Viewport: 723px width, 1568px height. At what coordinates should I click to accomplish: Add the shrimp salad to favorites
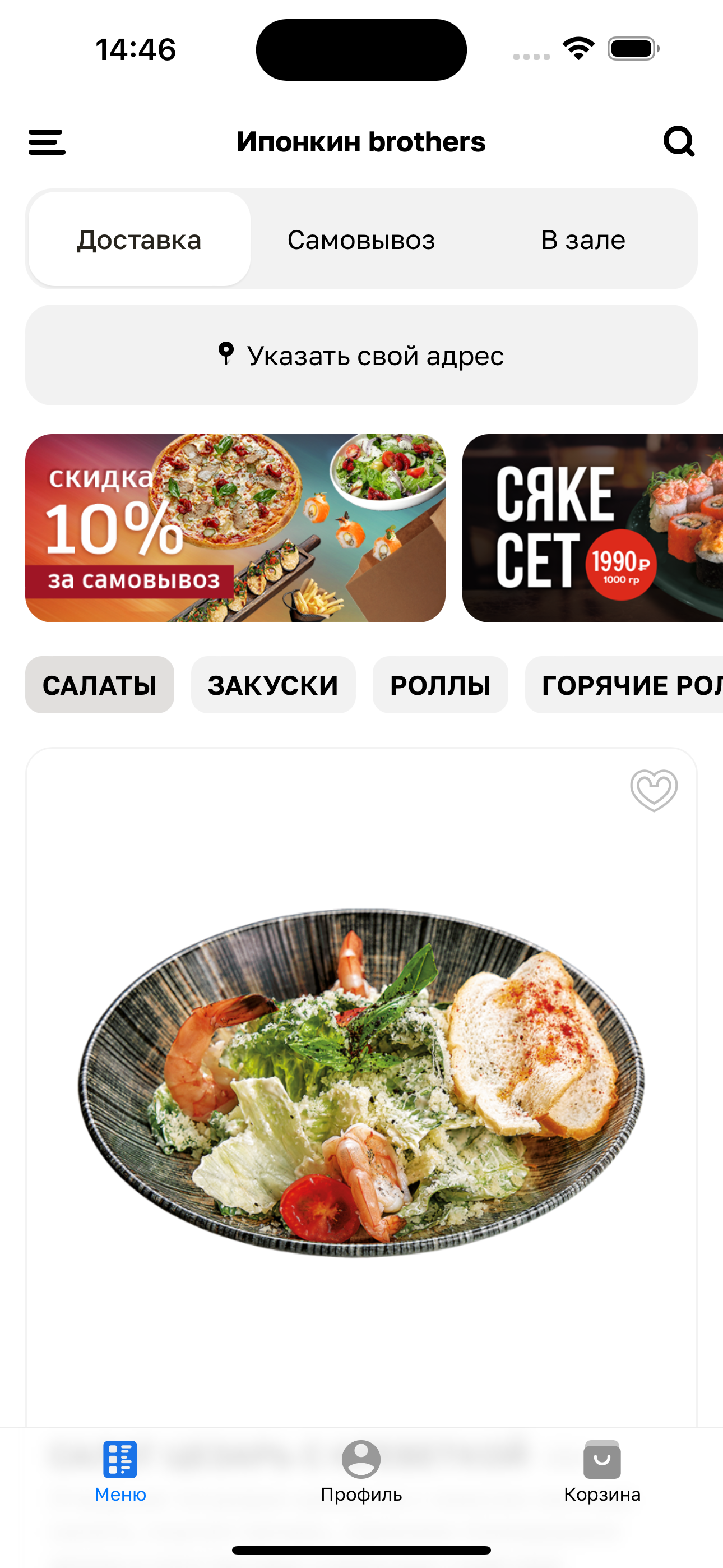click(x=654, y=790)
